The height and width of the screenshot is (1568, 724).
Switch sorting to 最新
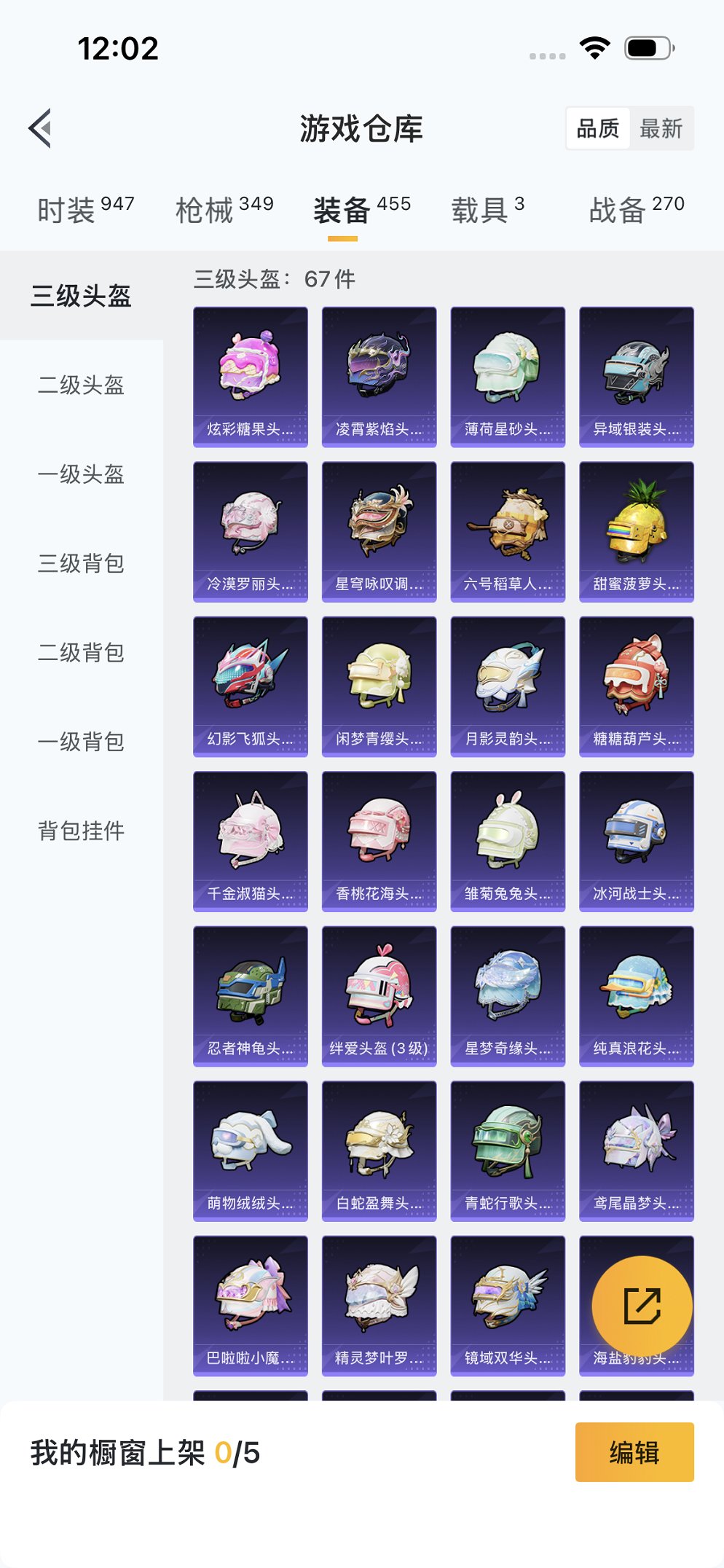coord(664,128)
